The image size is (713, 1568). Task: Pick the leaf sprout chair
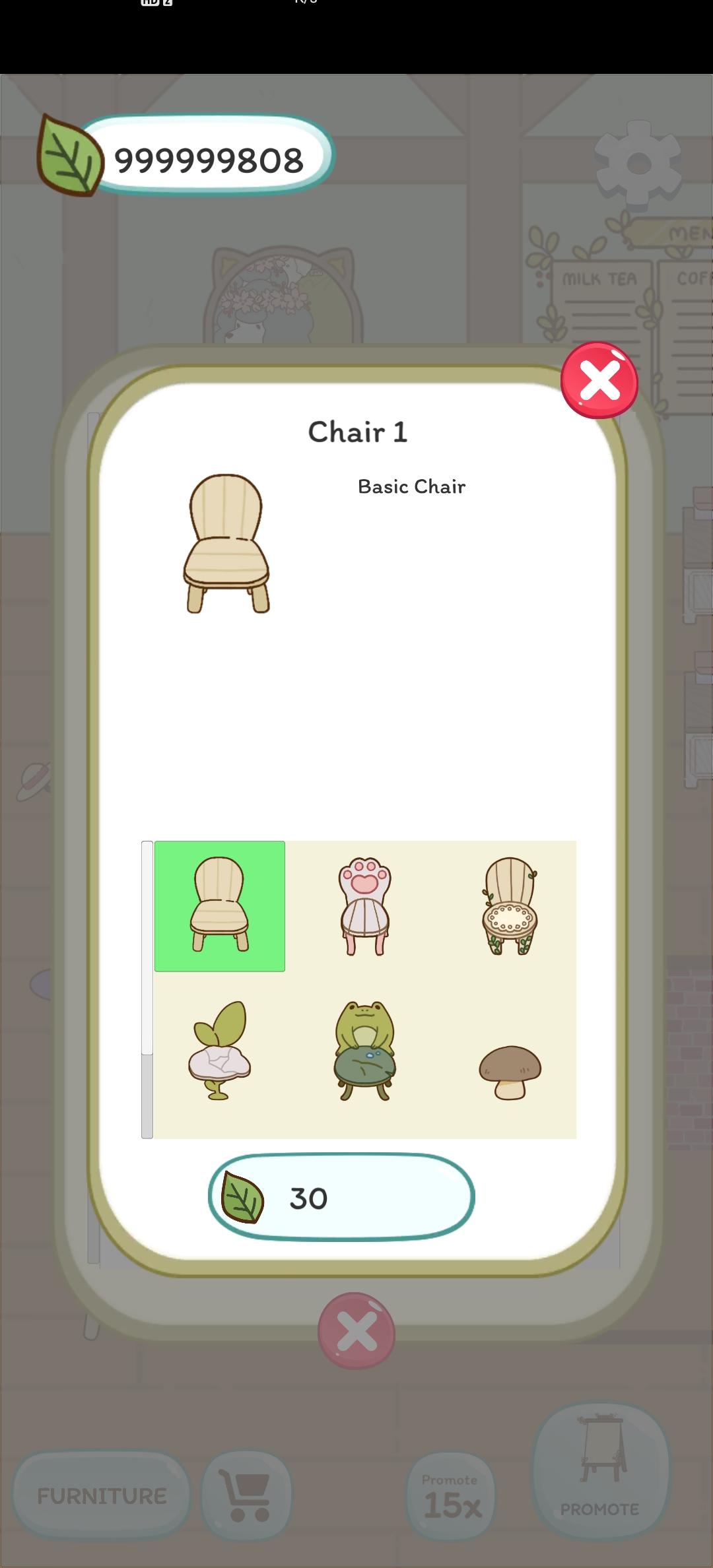click(x=219, y=1051)
